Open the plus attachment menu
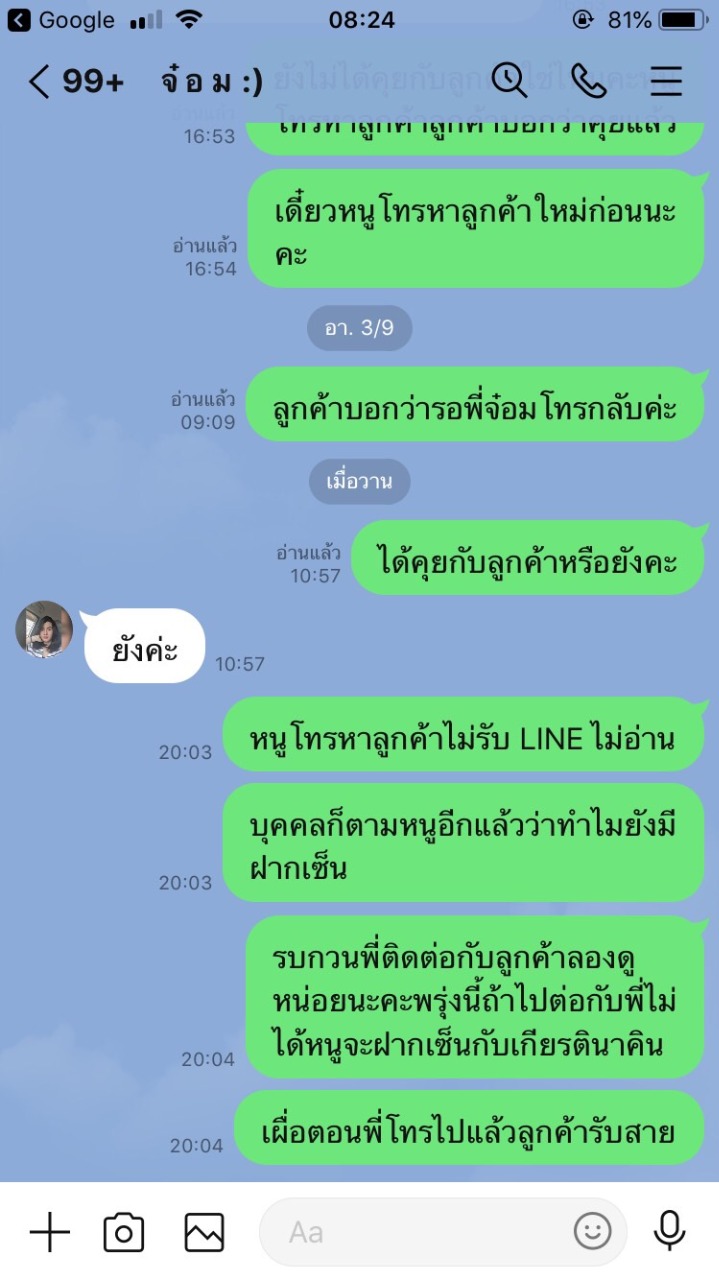 [x=49, y=1232]
